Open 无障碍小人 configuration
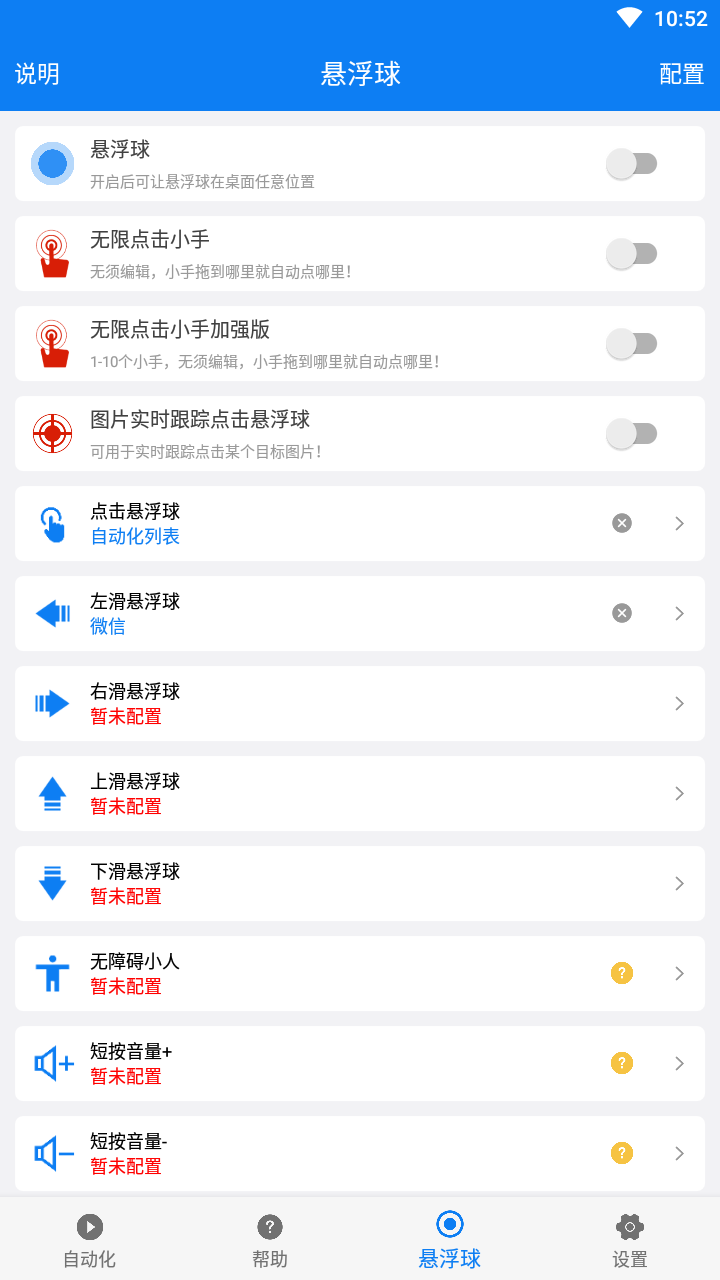This screenshot has width=720, height=1280. tap(360, 974)
